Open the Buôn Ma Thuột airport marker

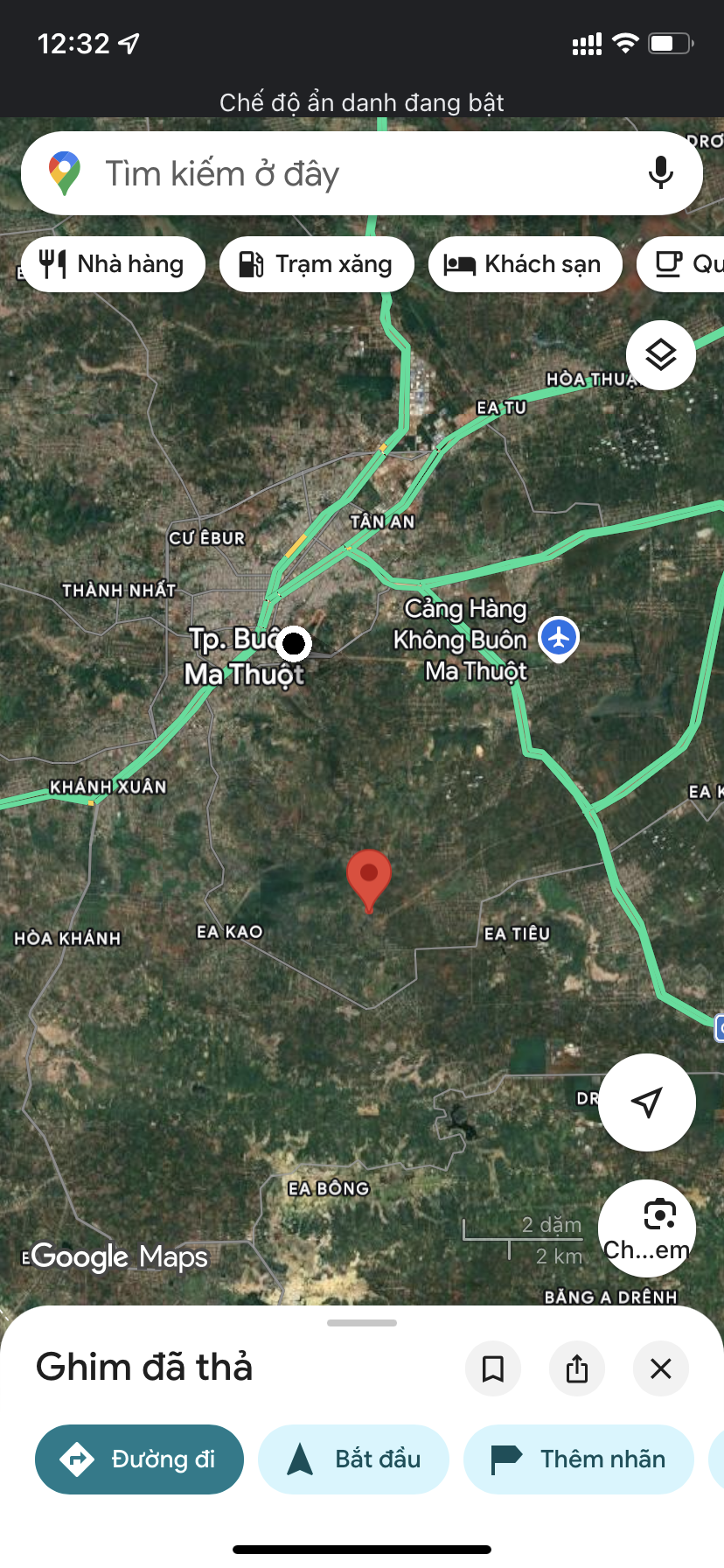coord(559,638)
